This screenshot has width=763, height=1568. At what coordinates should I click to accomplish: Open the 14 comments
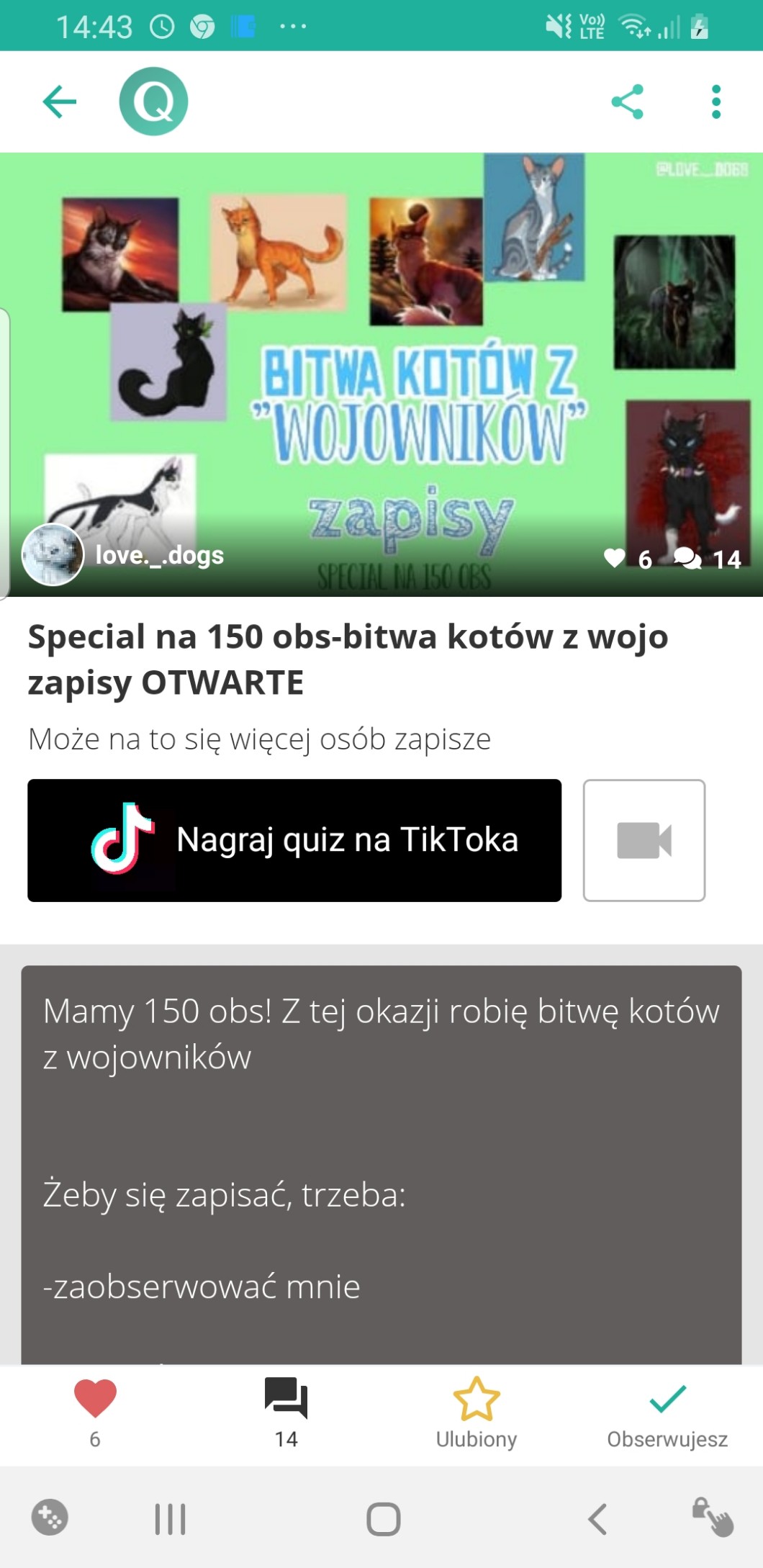[286, 1412]
